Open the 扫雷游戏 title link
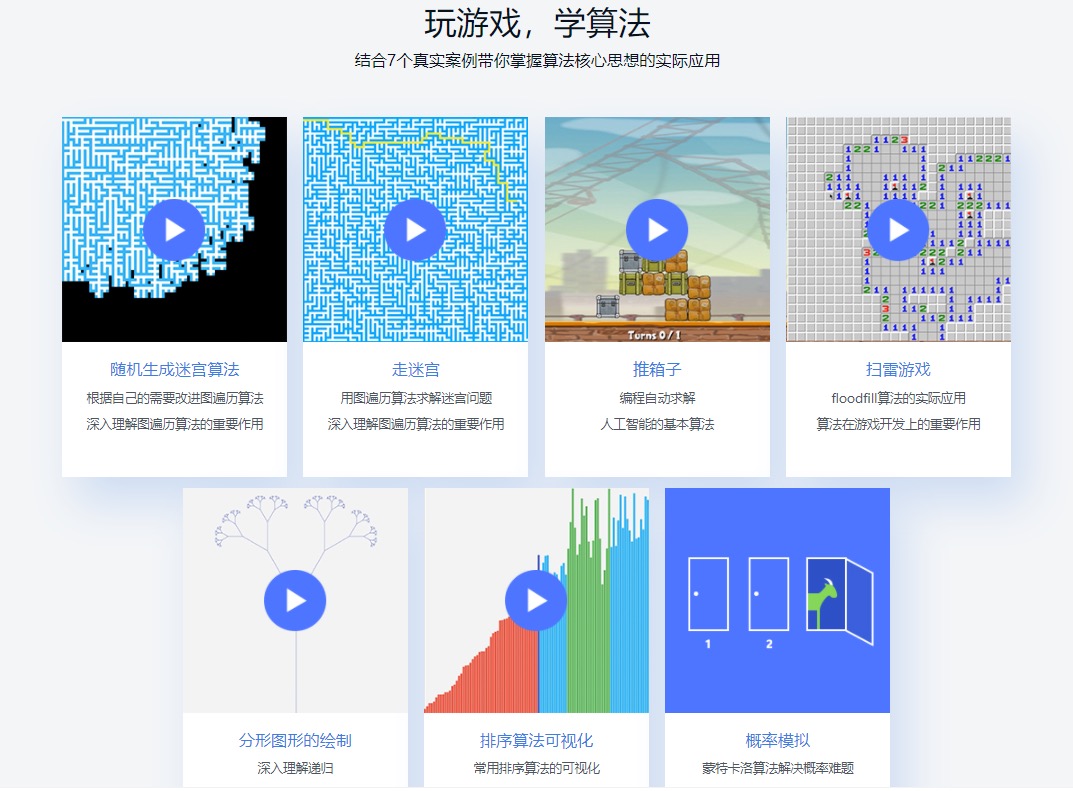 [898, 370]
